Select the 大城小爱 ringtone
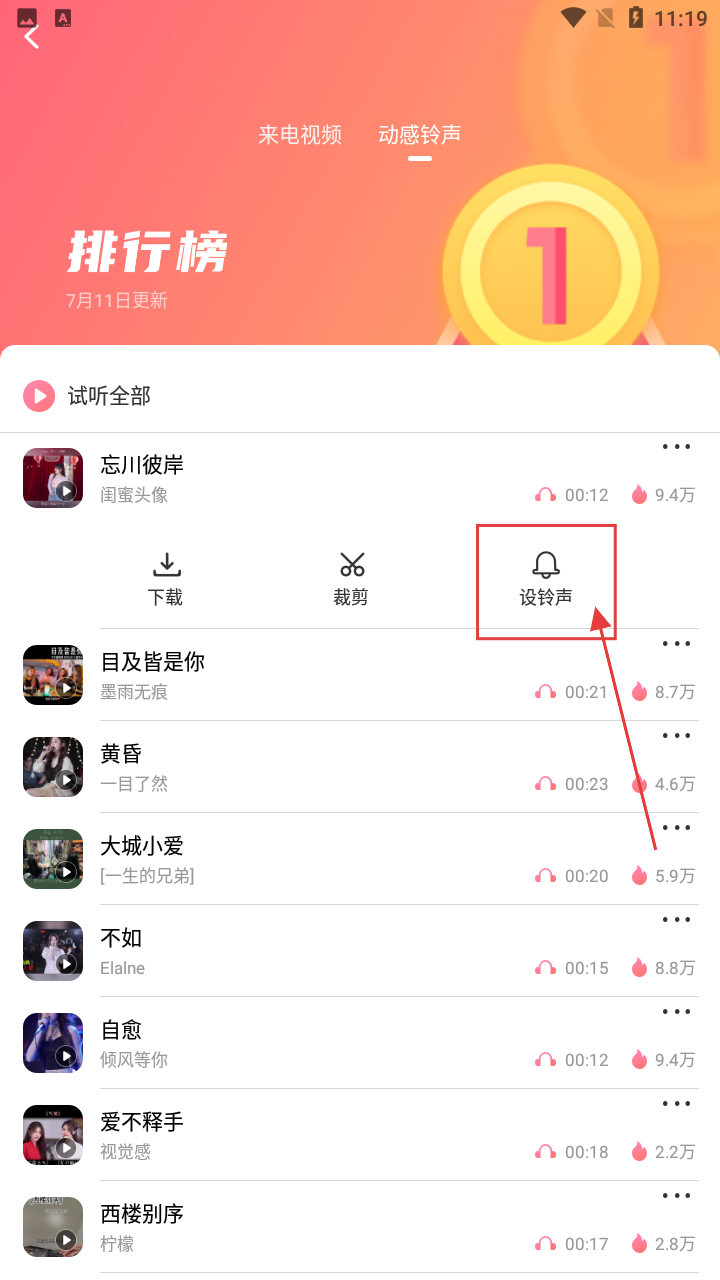 pyautogui.click(x=300, y=859)
